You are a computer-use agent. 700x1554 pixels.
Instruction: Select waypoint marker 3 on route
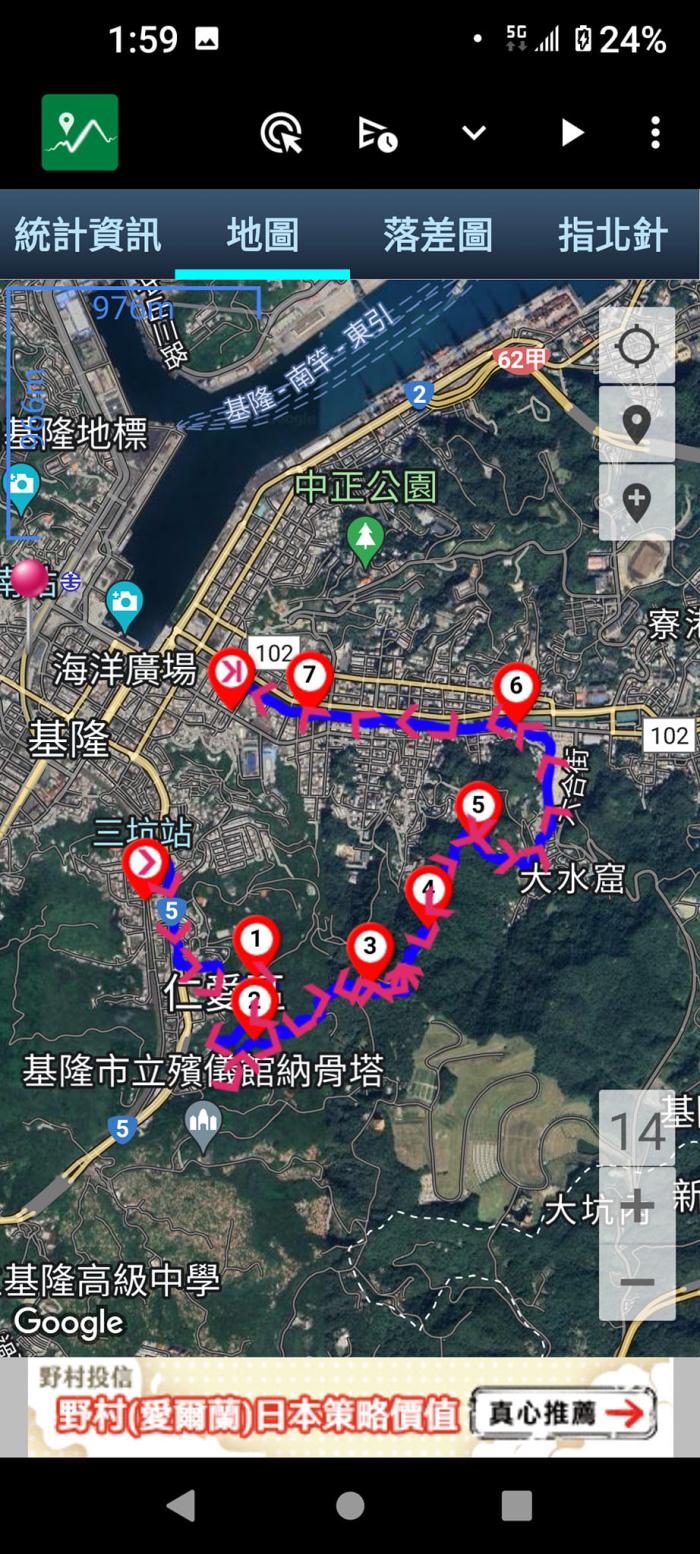tap(370, 947)
